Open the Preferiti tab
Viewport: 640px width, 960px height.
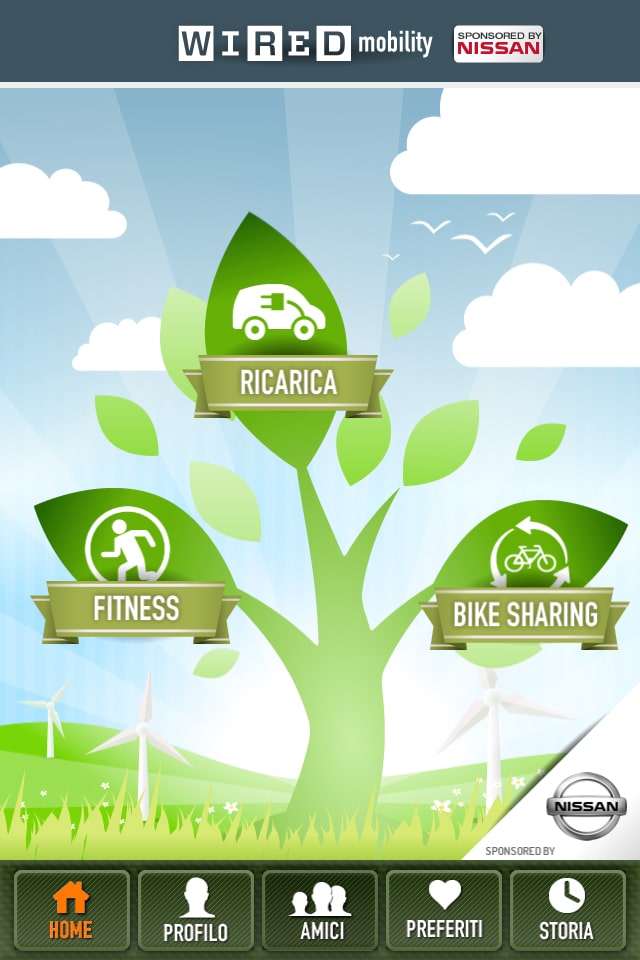(444, 911)
